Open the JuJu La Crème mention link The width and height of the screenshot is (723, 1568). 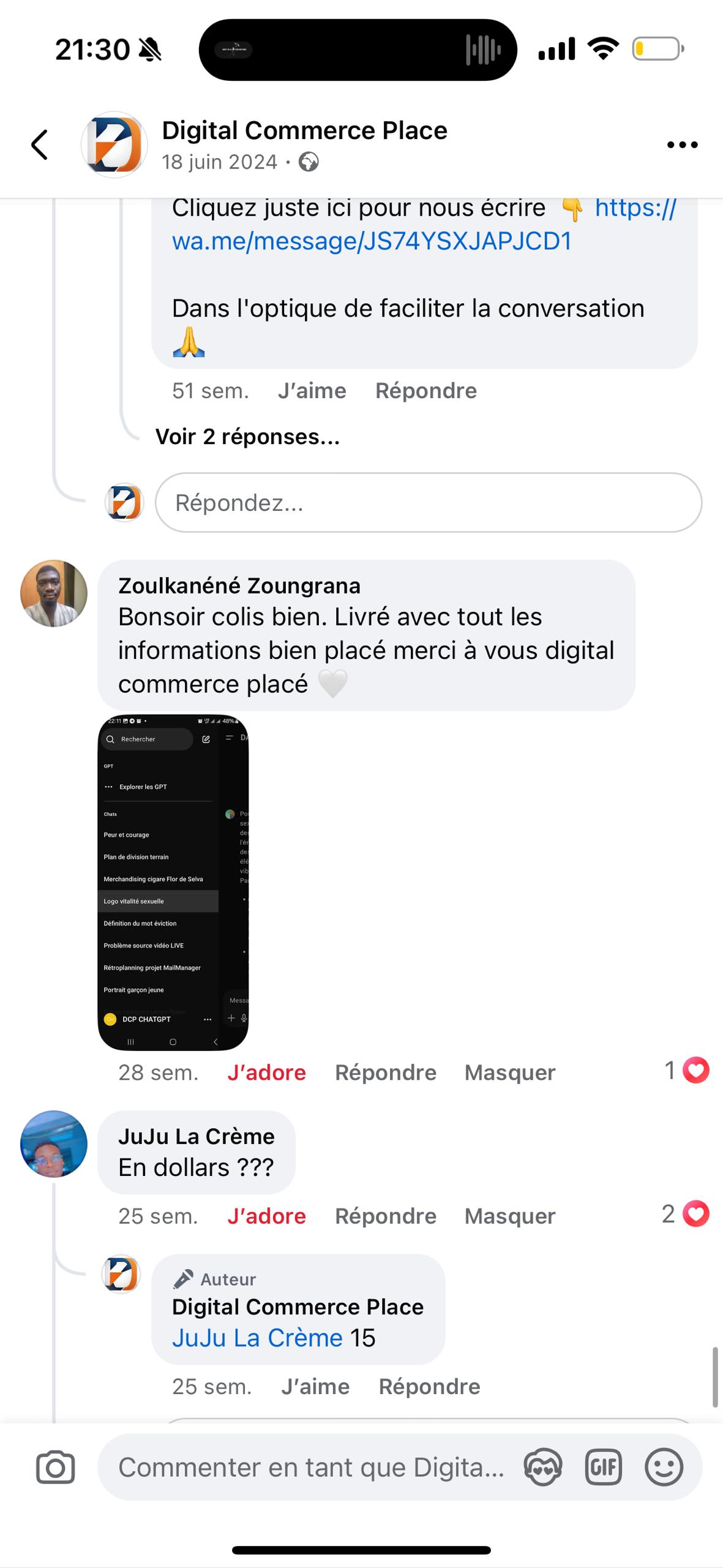(x=257, y=1338)
